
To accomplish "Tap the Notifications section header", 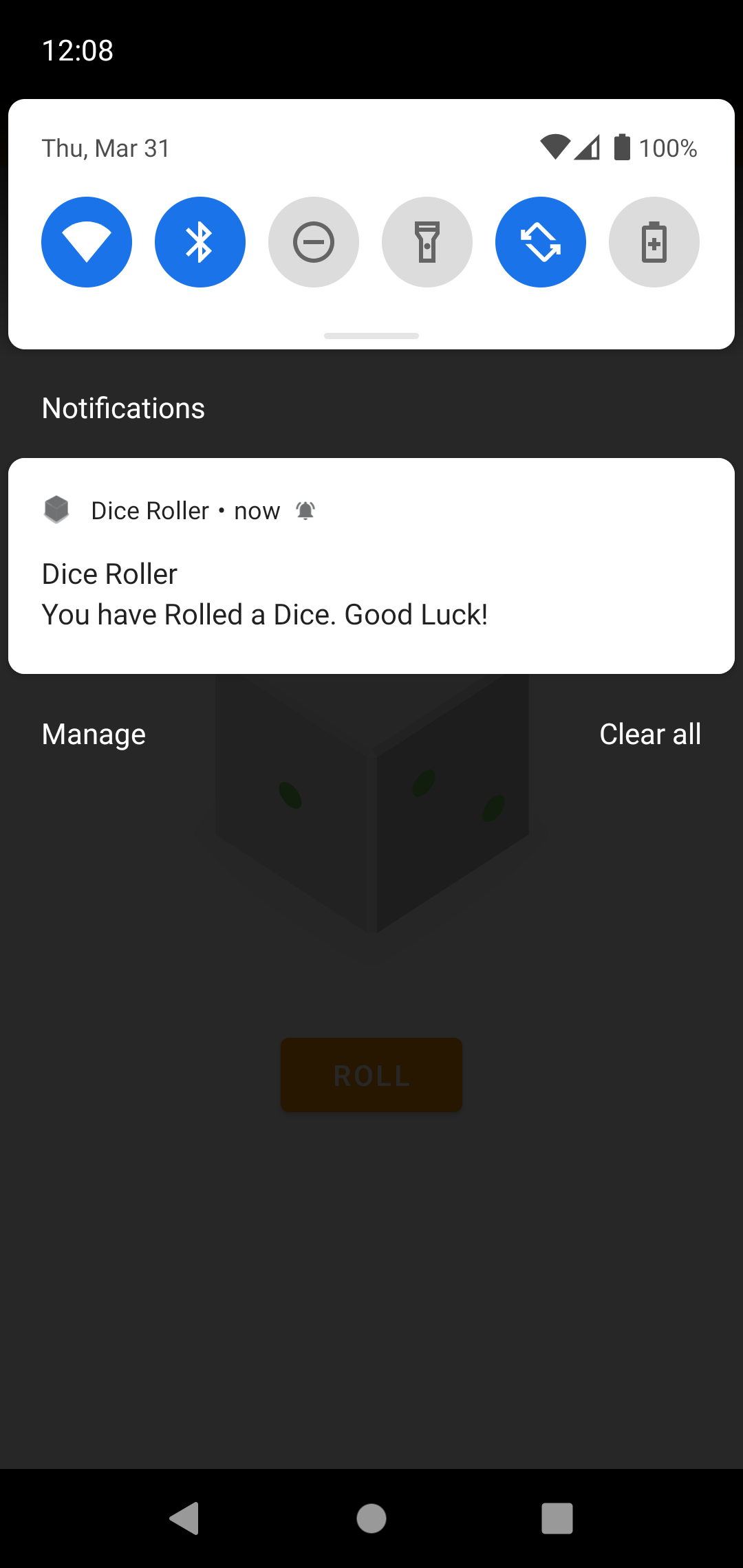I will tap(123, 407).
